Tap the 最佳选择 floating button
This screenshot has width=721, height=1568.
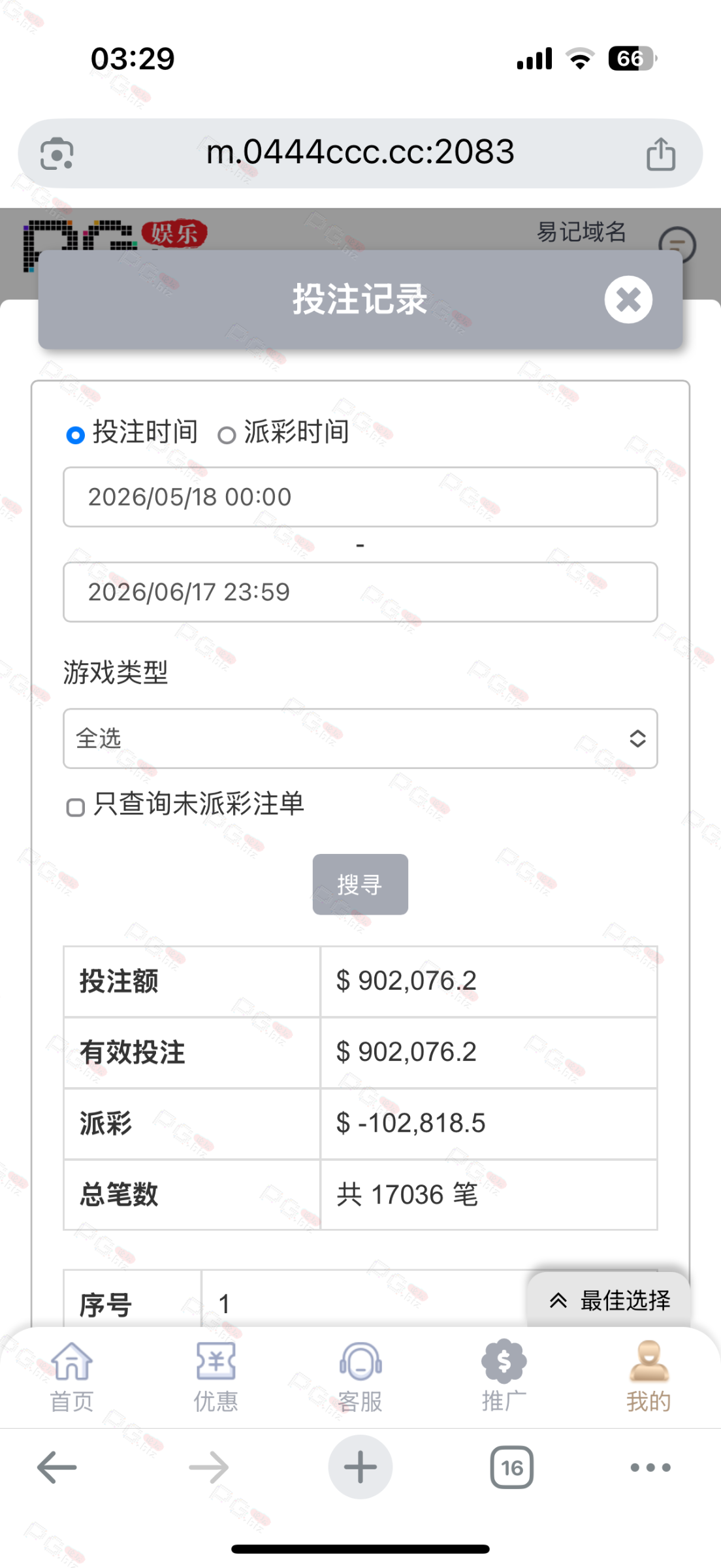609,1300
